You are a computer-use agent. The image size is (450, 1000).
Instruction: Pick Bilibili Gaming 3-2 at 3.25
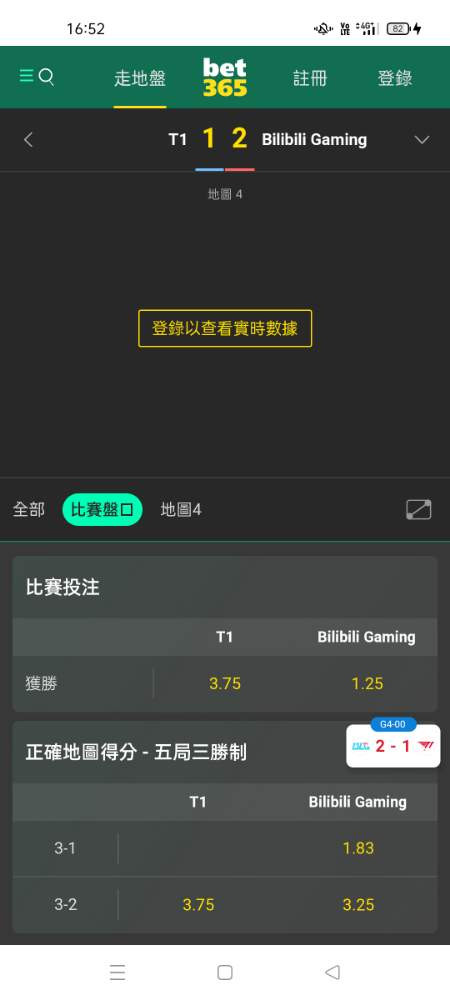pos(358,904)
